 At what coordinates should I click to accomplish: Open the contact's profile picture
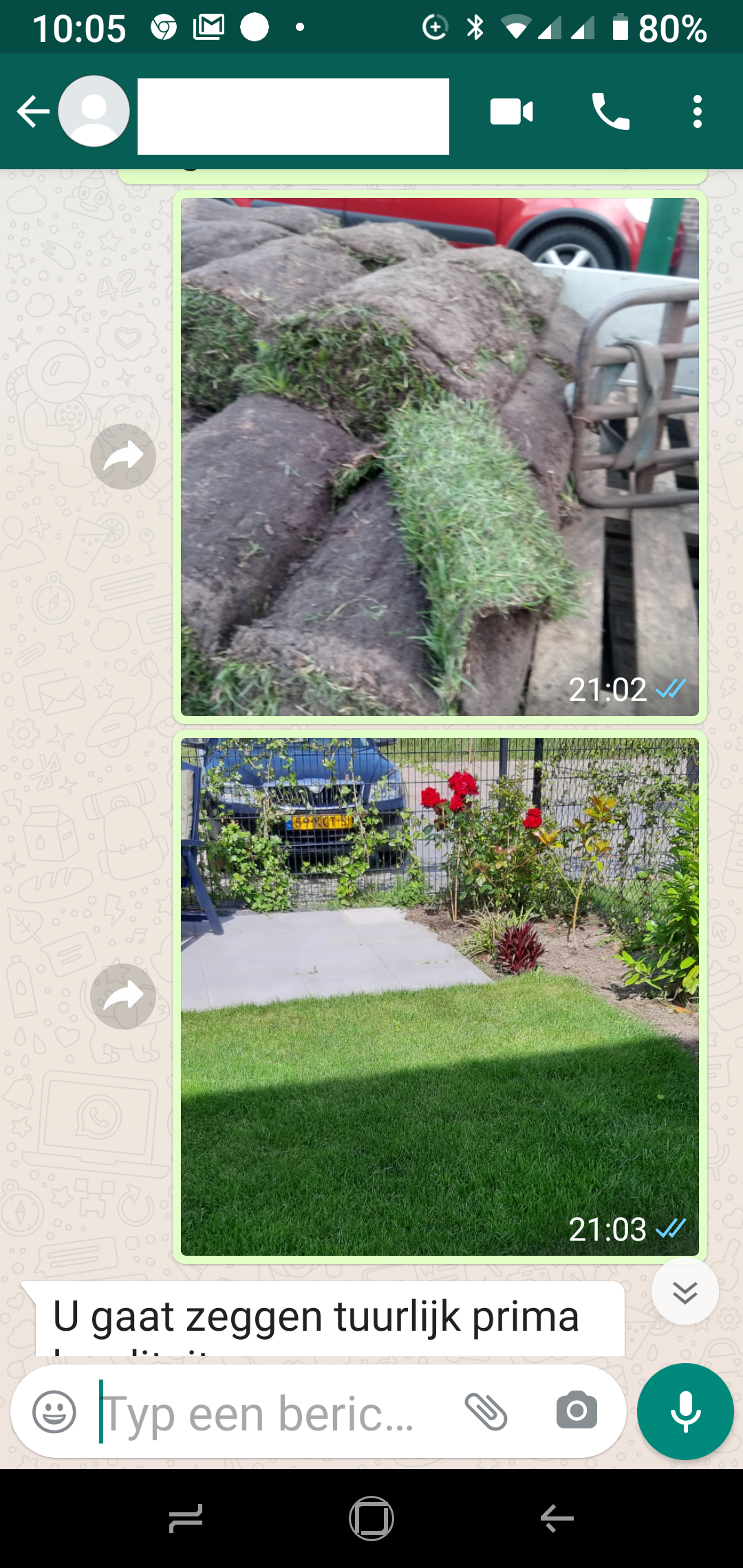(94, 111)
